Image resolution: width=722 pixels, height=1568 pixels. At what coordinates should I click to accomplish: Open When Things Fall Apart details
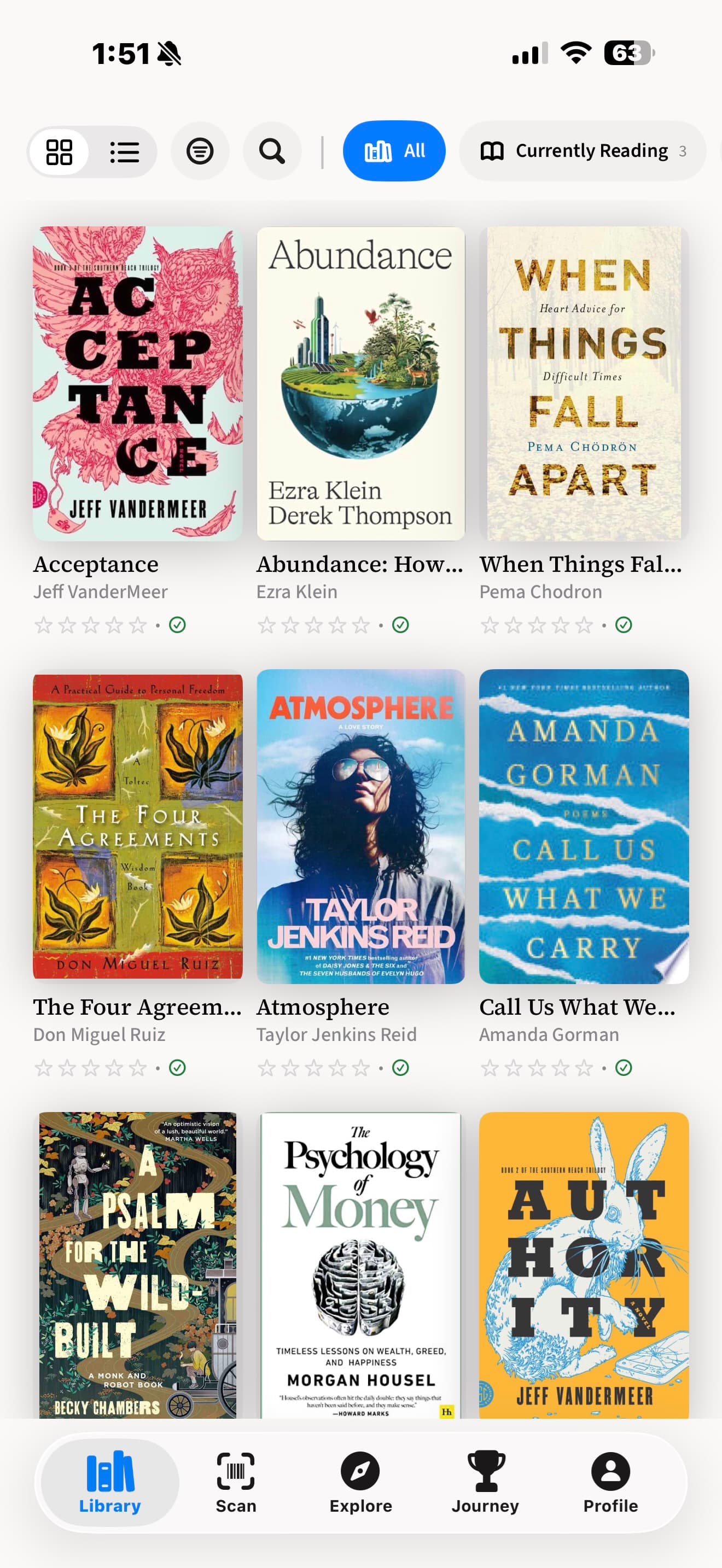click(583, 383)
